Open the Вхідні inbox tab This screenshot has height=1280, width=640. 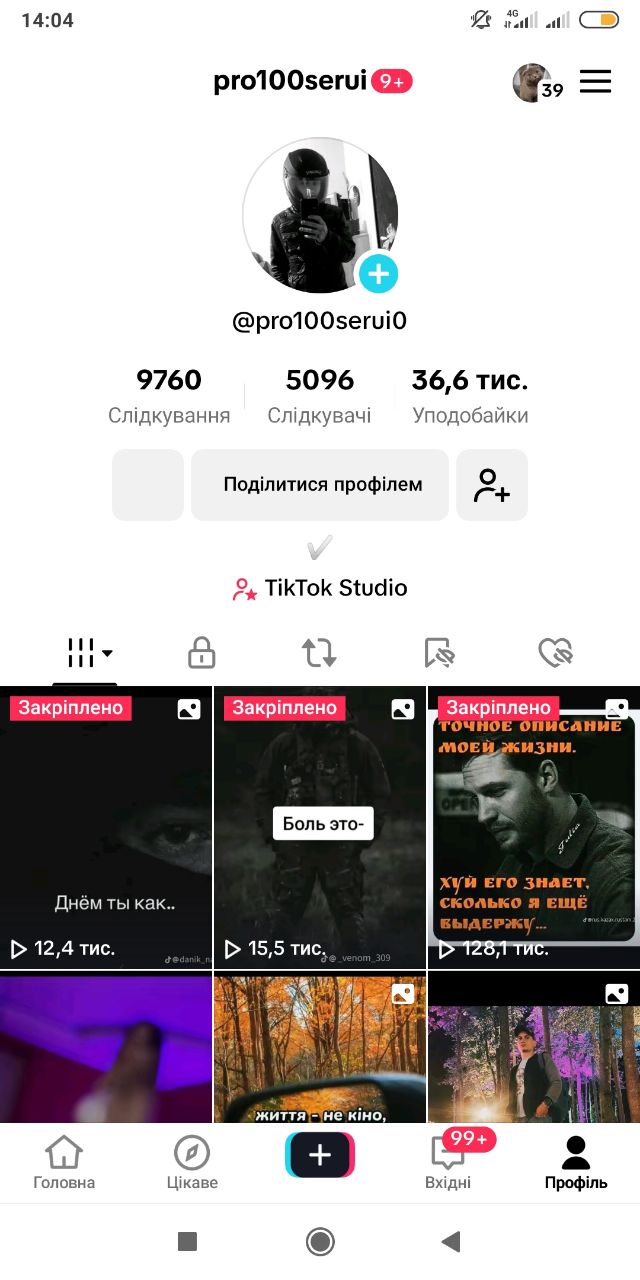point(448,1163)
